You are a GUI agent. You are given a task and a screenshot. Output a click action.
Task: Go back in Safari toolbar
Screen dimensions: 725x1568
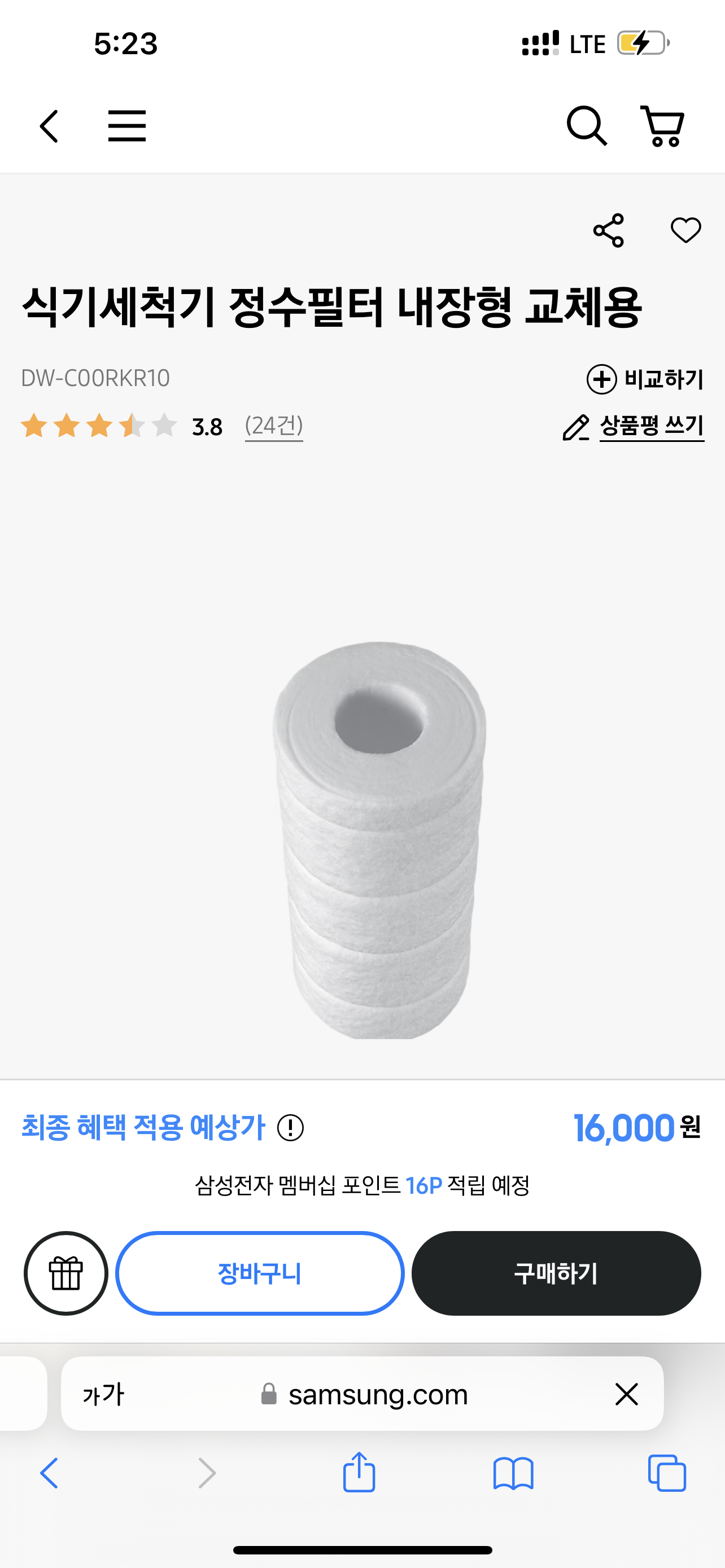click(49, 1473)
